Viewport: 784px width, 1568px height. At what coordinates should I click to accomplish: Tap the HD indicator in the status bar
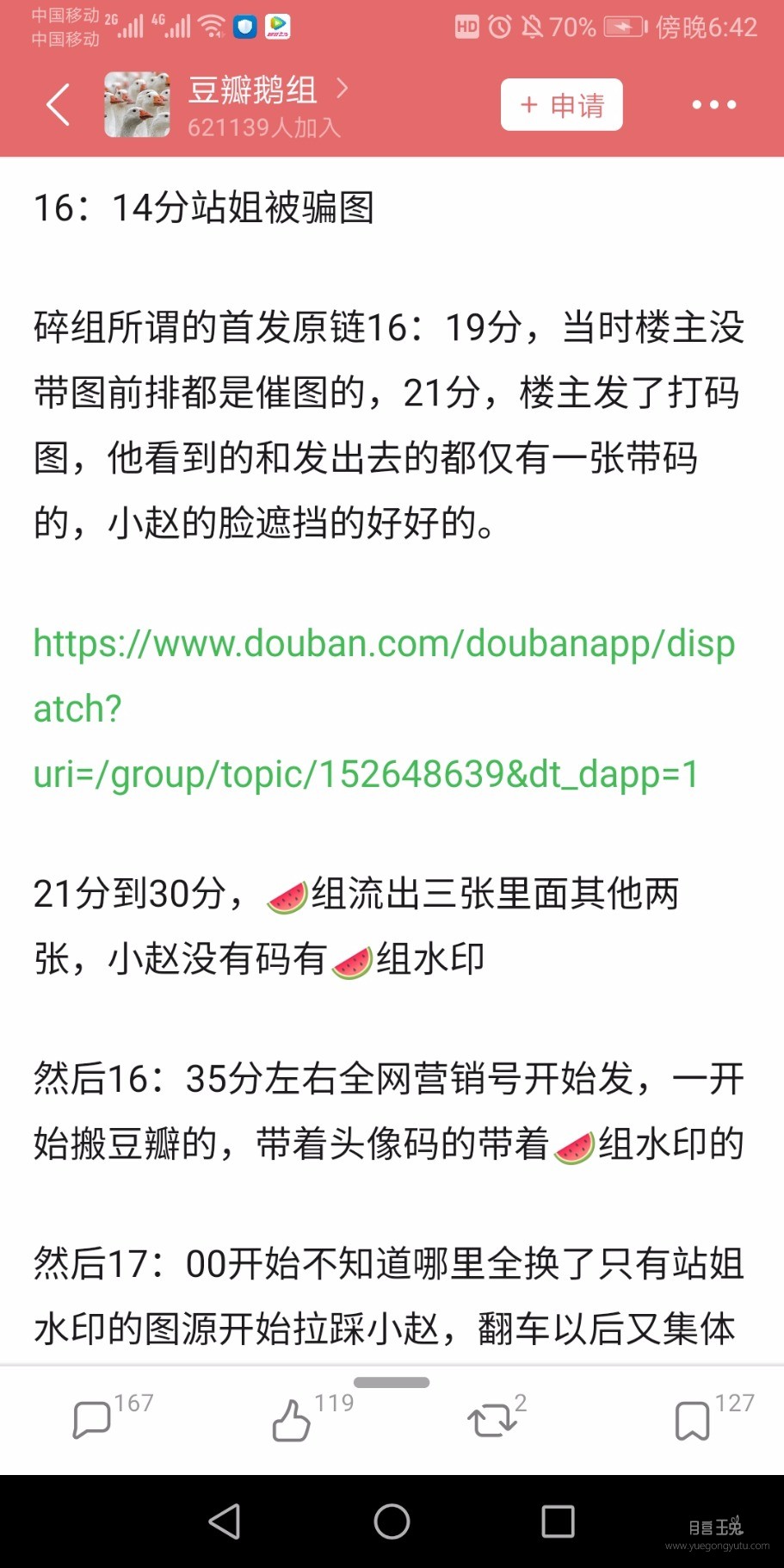pyautogui.click(x=466, y=27)
